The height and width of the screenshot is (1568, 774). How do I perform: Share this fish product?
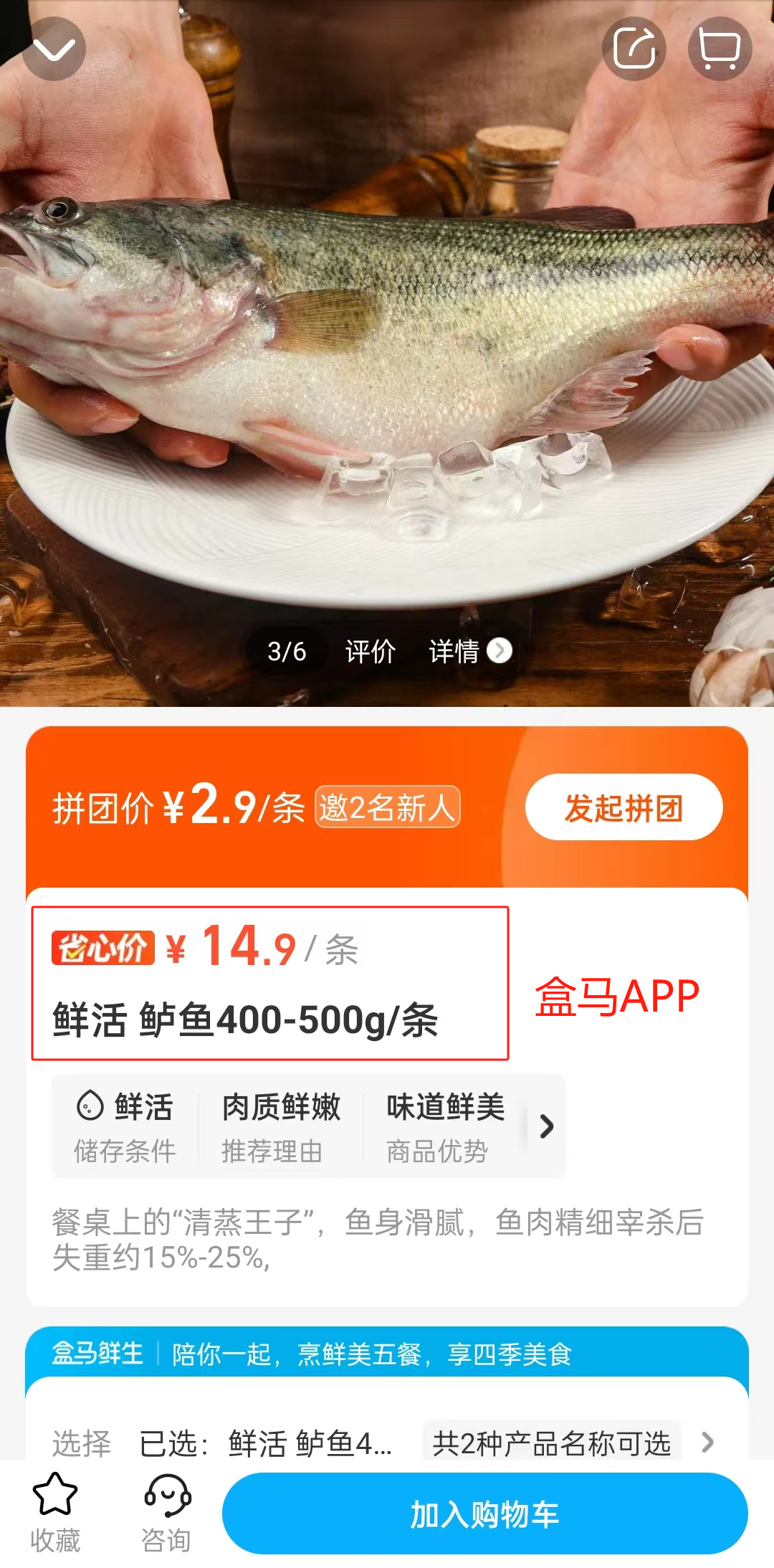click(x=634, y=49)
